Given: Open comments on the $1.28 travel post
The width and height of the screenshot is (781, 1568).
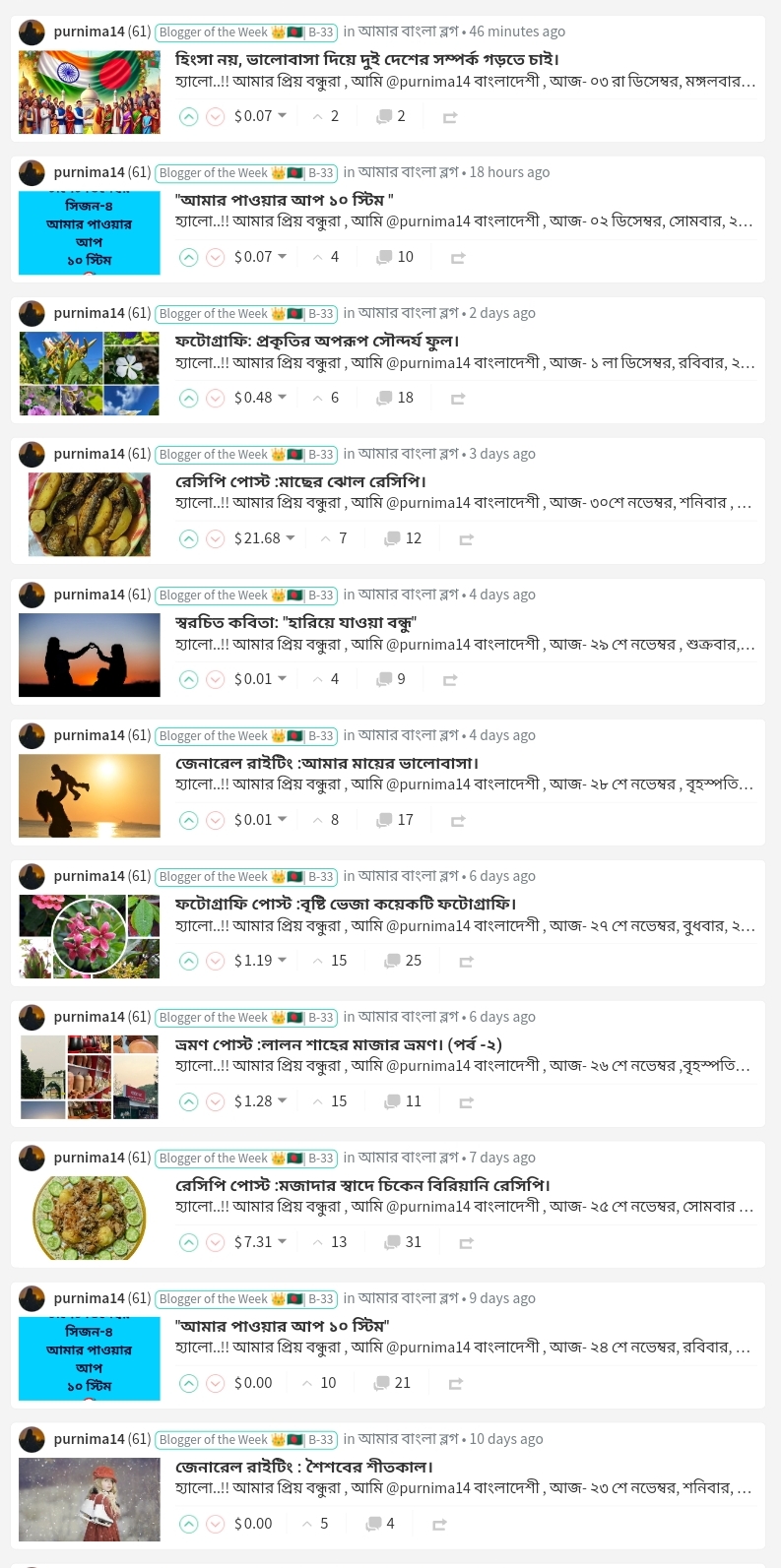Looking at the screenshot, I should [x=404, y=1101].
